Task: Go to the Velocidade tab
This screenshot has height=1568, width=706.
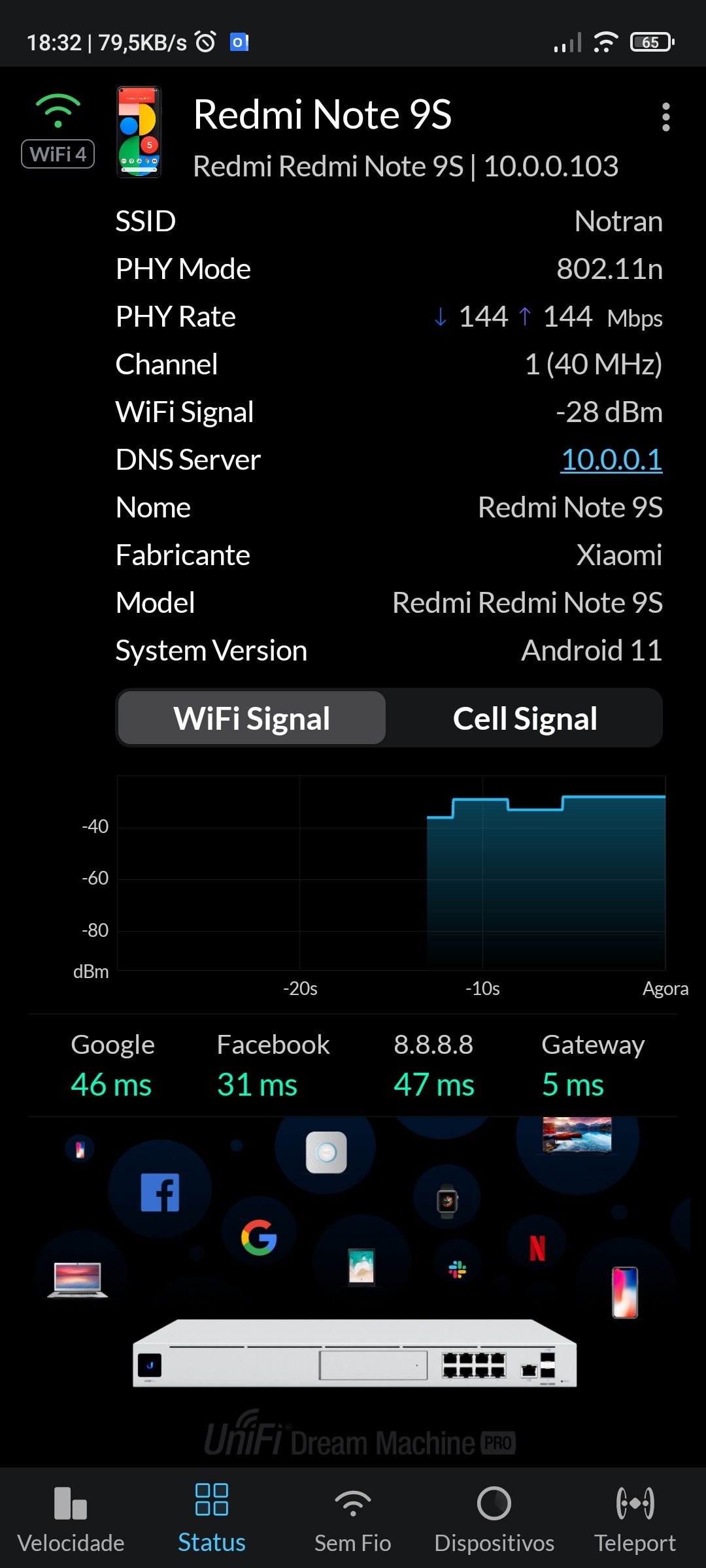Action: 71,1519
